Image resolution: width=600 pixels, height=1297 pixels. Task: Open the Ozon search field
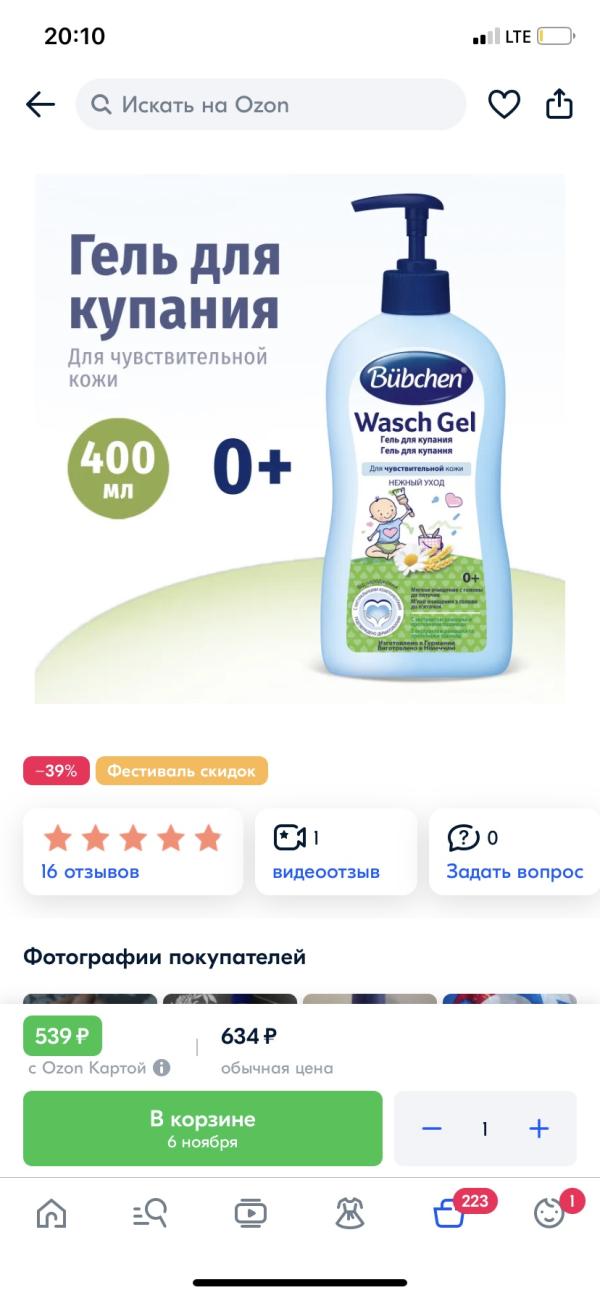pyautogui.click(x=271, y=104)
